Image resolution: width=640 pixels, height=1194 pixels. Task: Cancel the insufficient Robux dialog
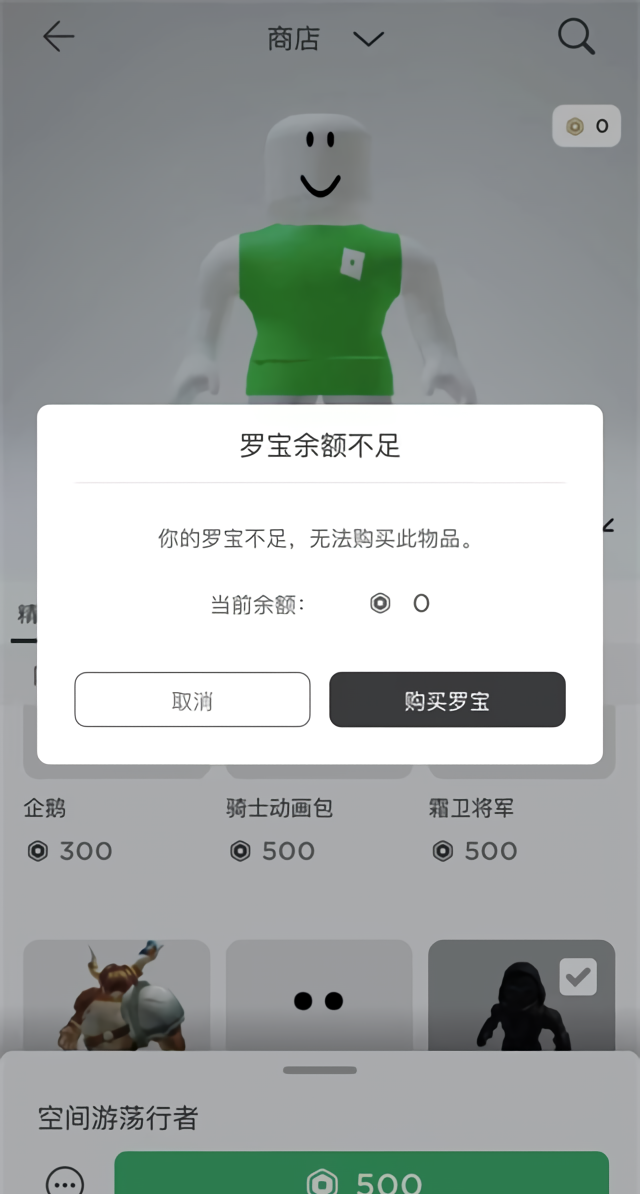point(192,699)
